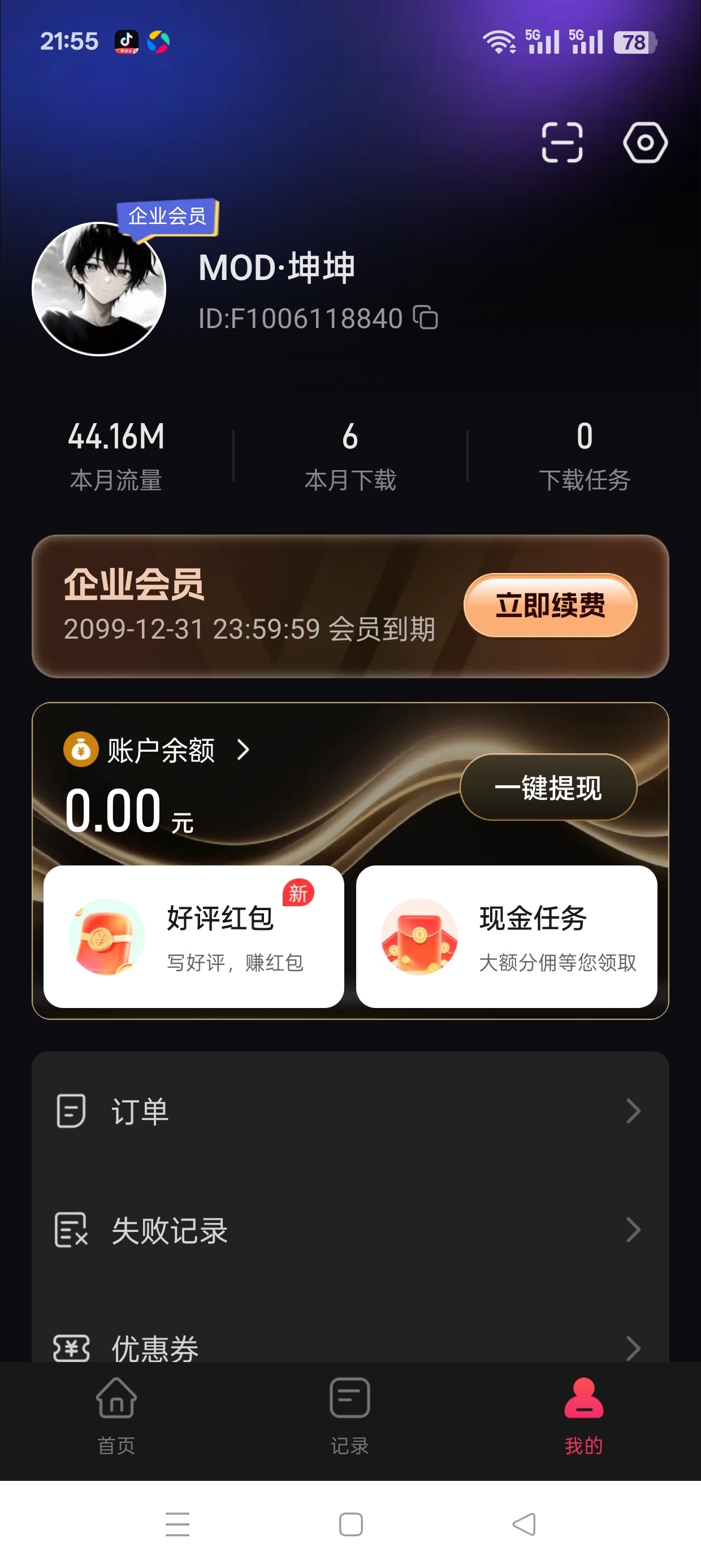This screenshot has width=701, height=1568.
Task: Tap 一键提现 to withdraw balance
Action: click(x=548, y=787)
